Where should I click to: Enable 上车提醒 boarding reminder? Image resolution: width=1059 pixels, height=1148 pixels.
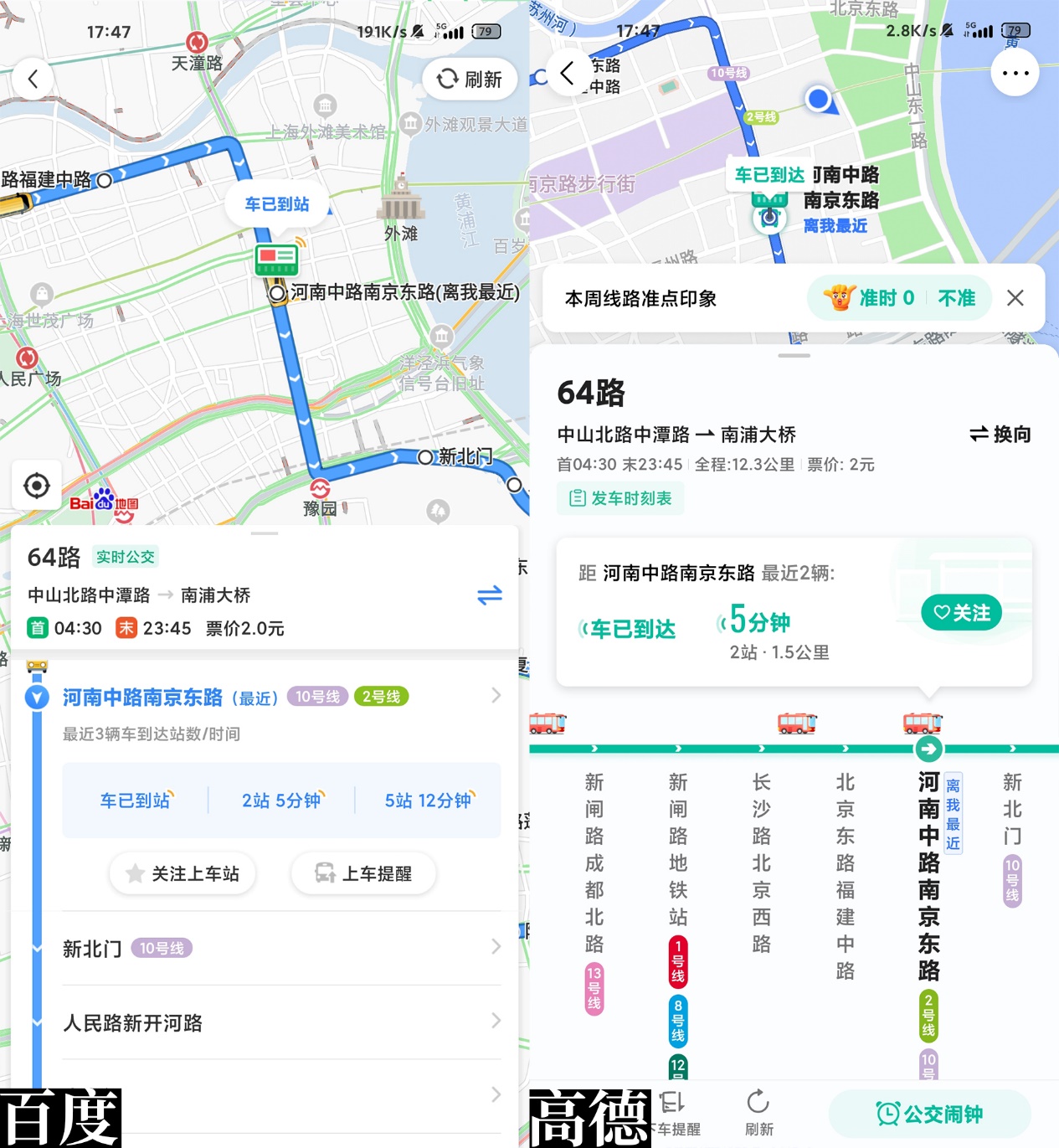tap(362, 873)
